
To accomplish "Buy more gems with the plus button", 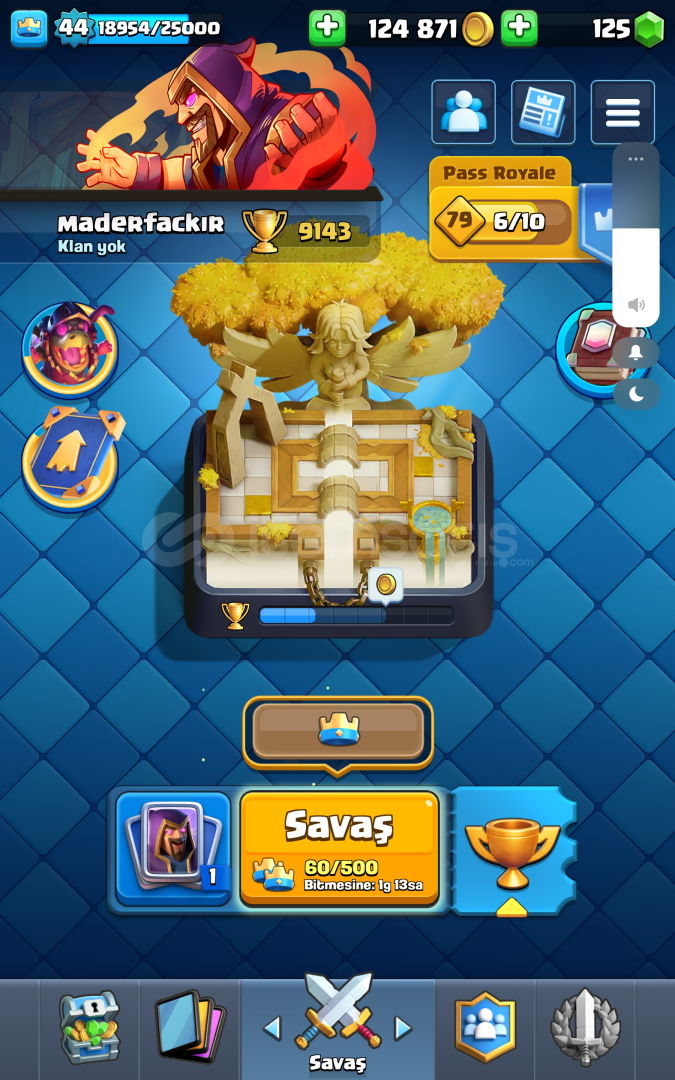I will [519, 28].
